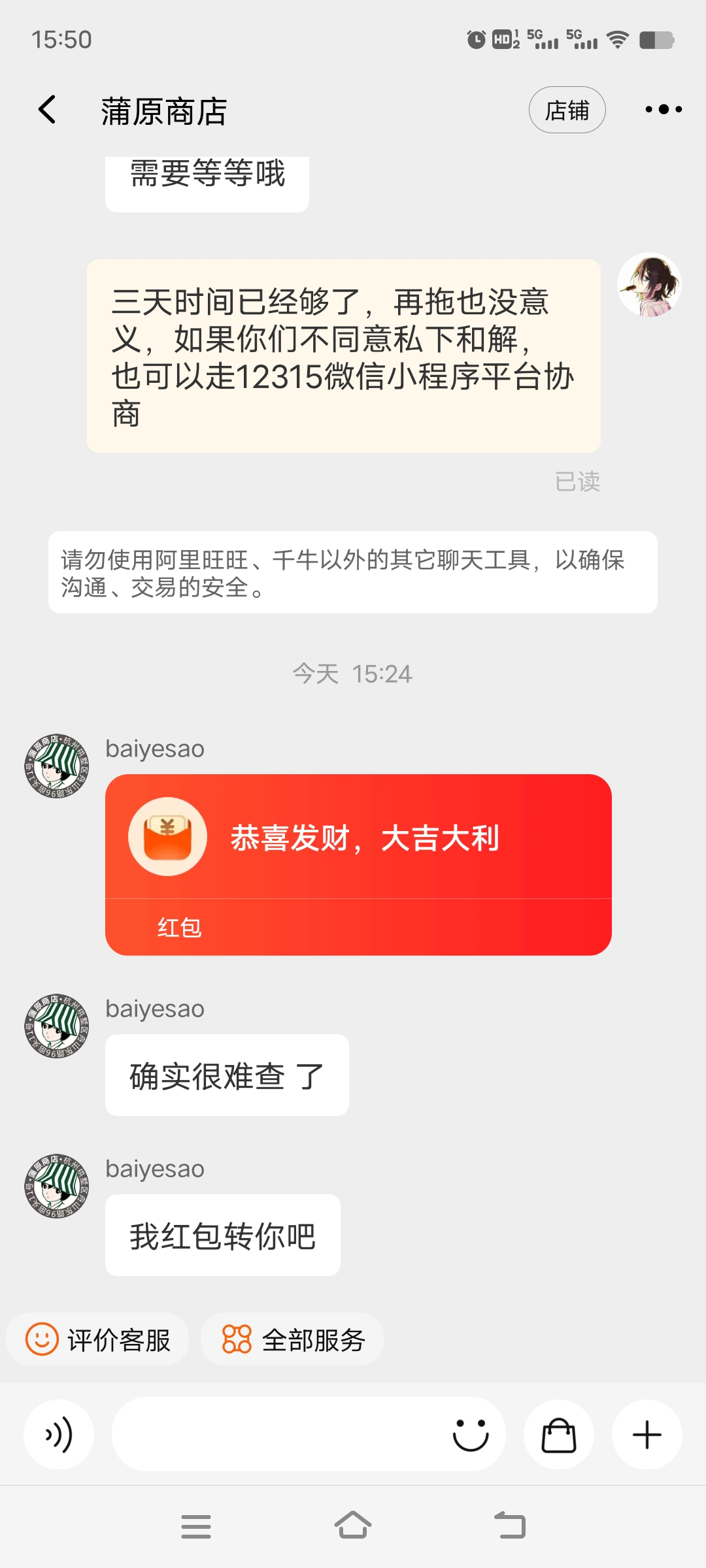Go back from 蒲原商店 chat
The width and height of the screenshot is (706, 1568).
point(47,110)
